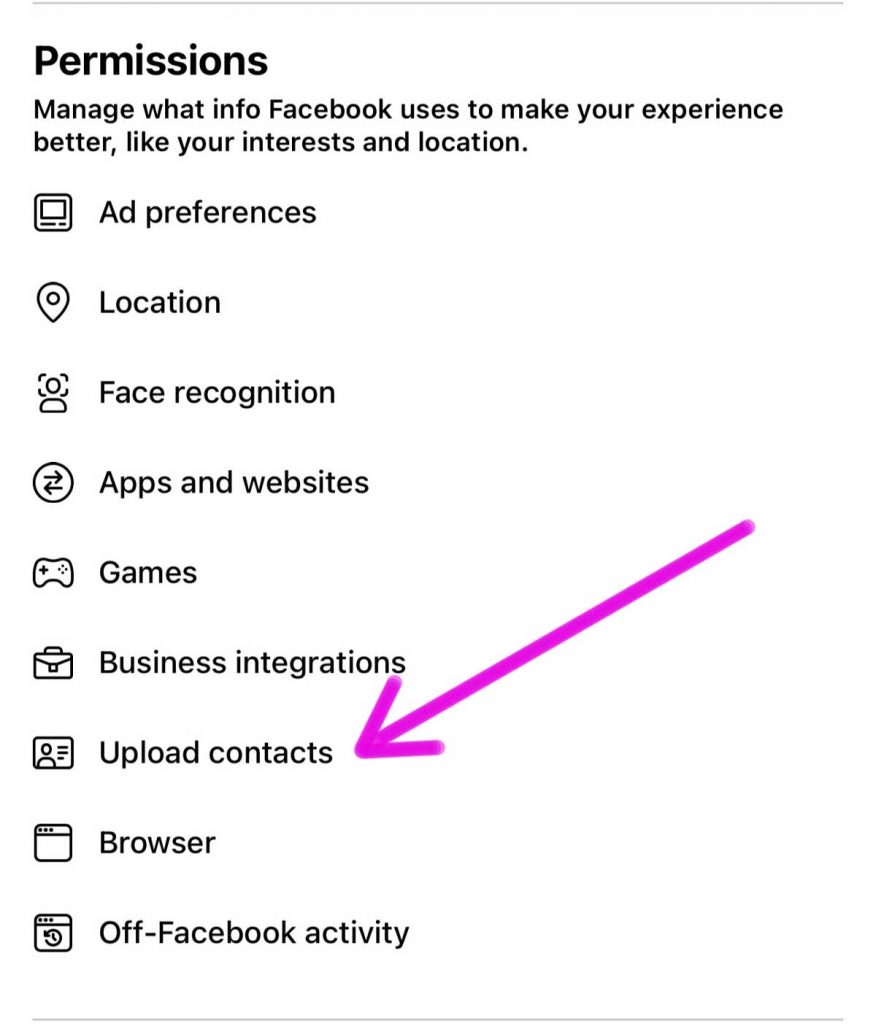This screenshot has height=1024, width=876.
Task: Click the Business integrations briefcase icon
Action: 55,662
